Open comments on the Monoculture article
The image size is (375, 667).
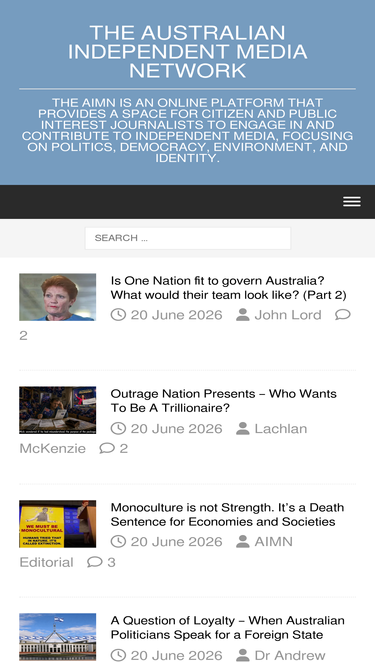(101, 562)
